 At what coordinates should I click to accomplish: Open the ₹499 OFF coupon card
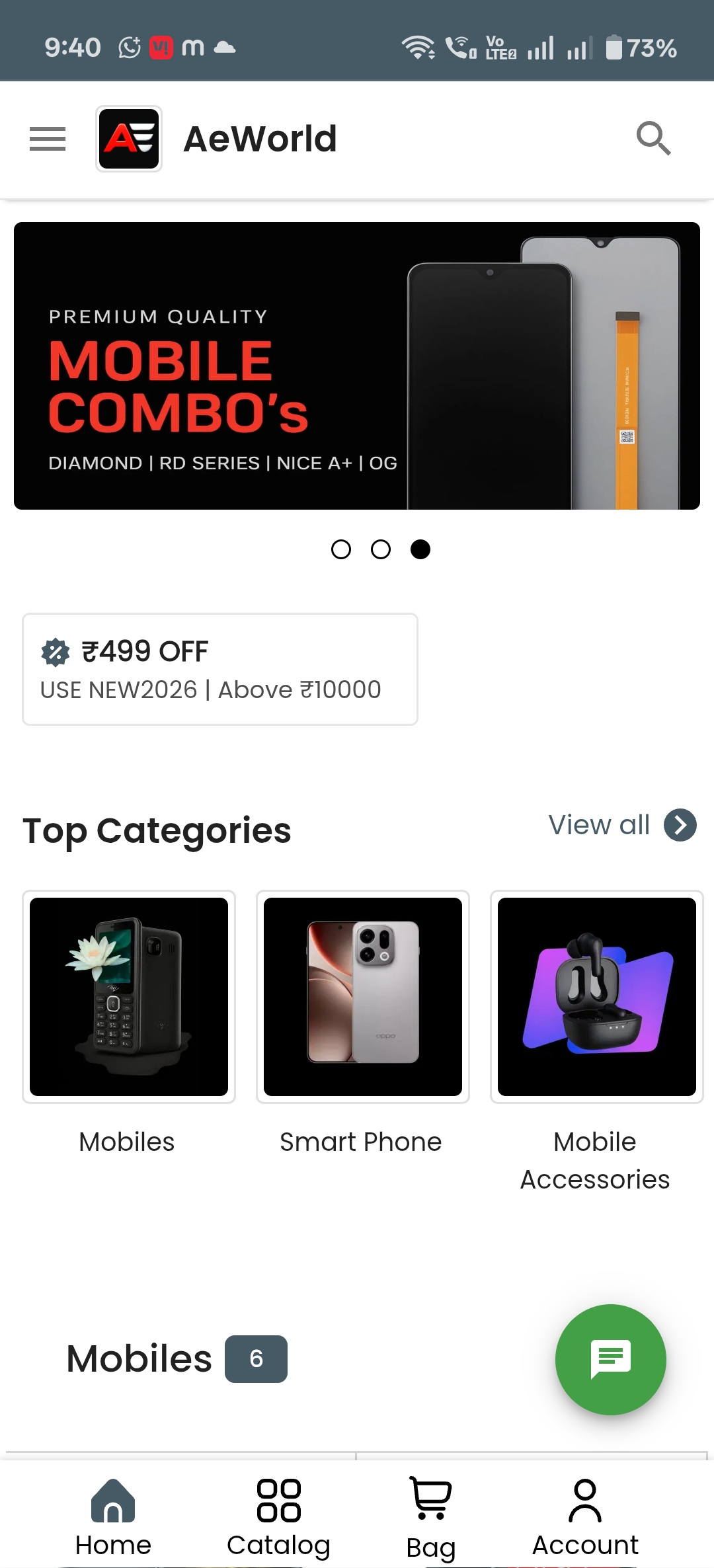[220, 669]
